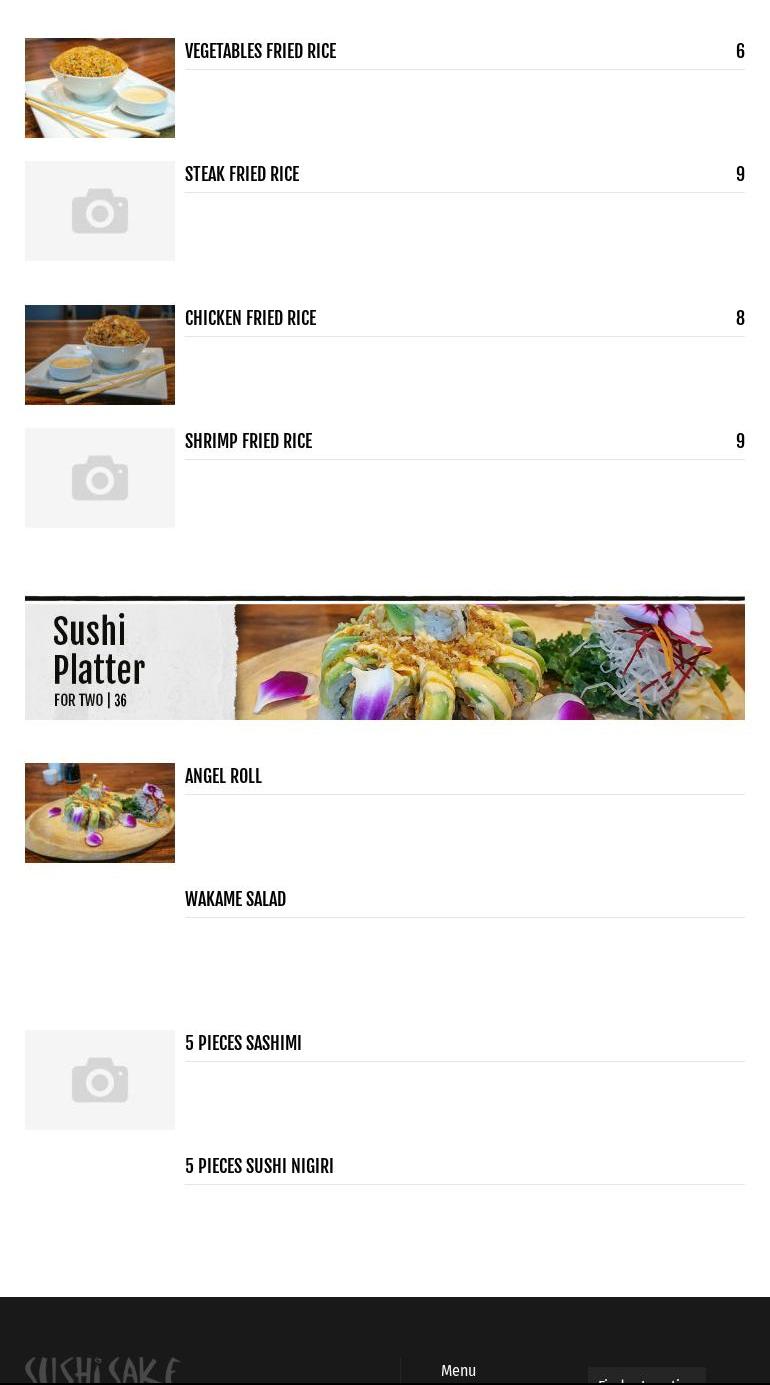Open the 5 Pieces Sashimi item

coord(243,1043)
